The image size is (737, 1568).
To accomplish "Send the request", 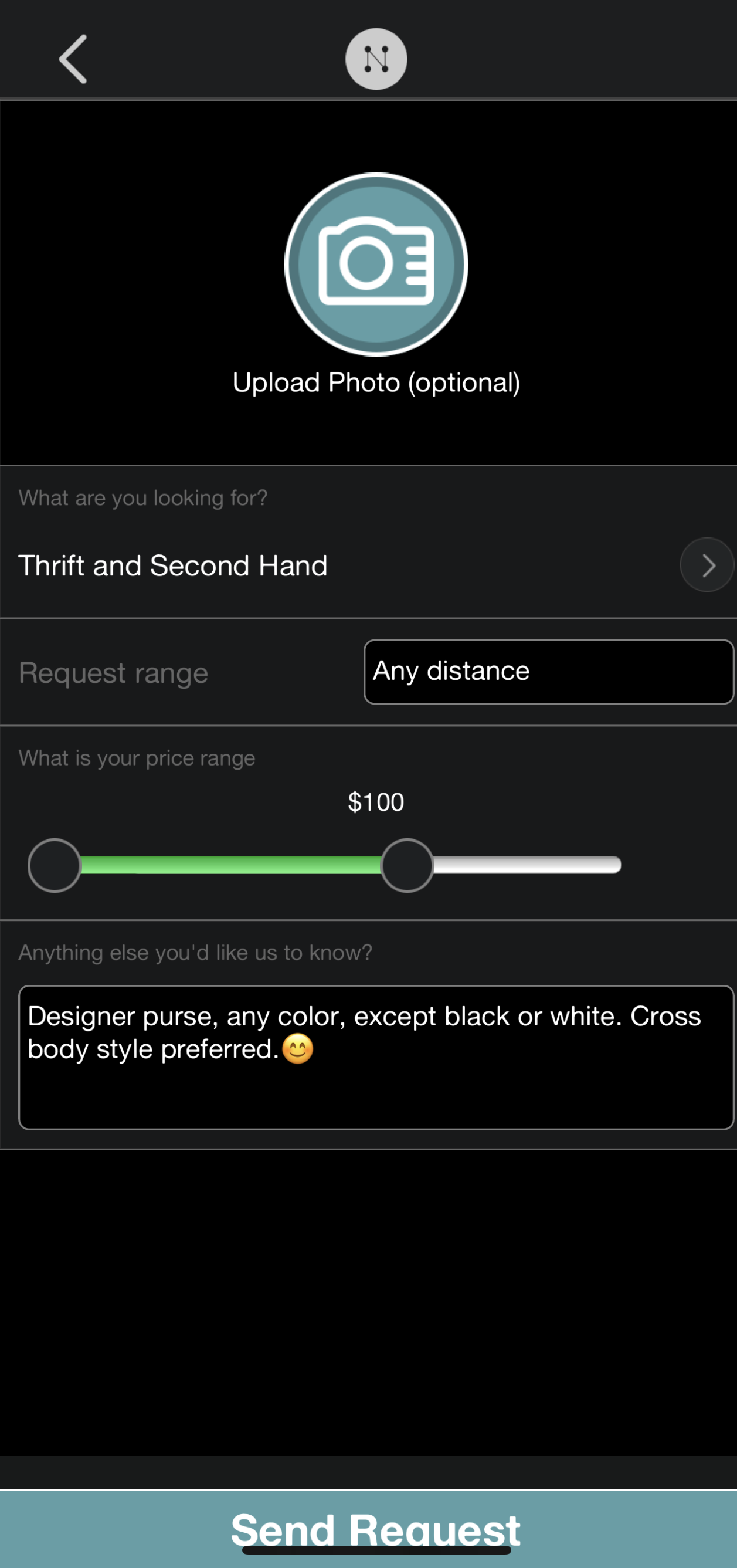I will [369, 1529].
